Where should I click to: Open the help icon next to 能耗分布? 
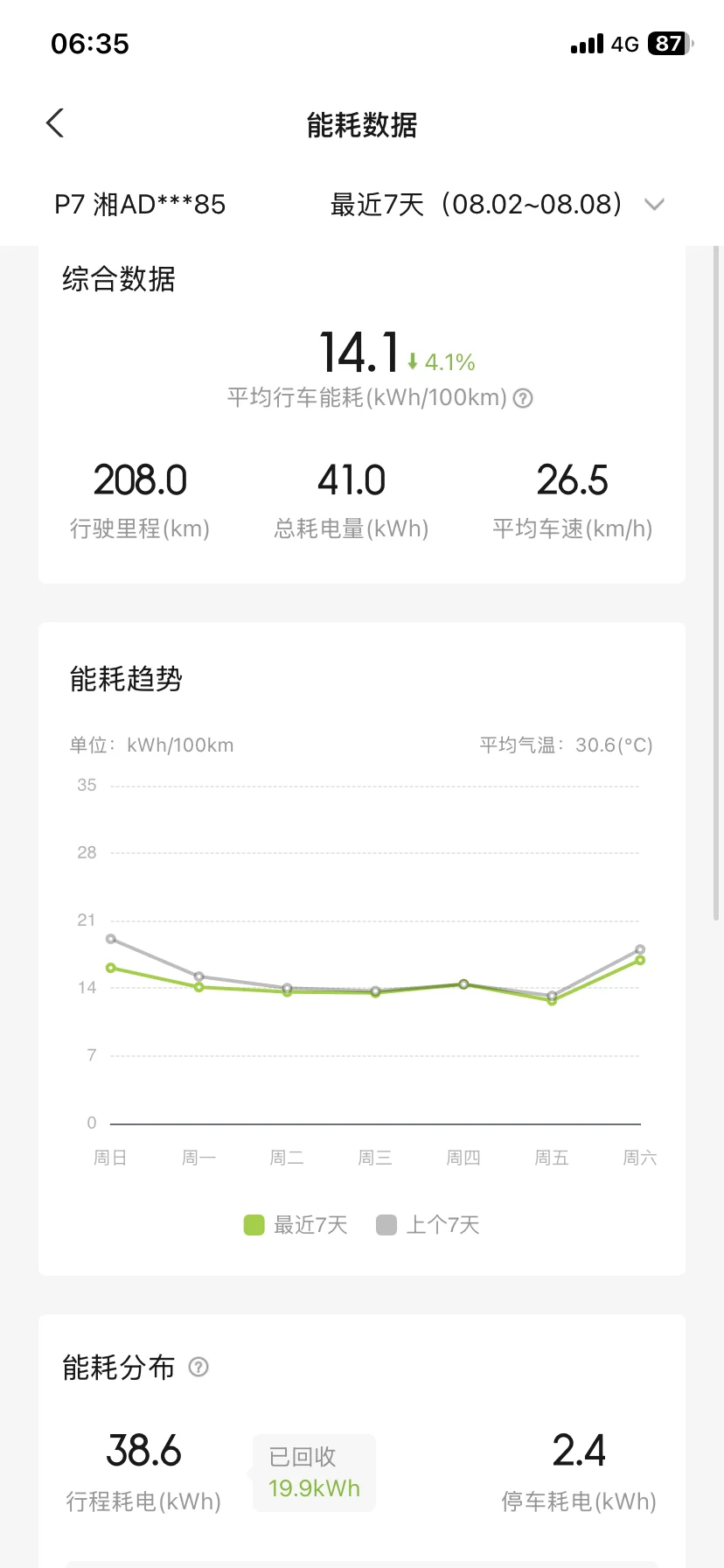(198, 1368)
